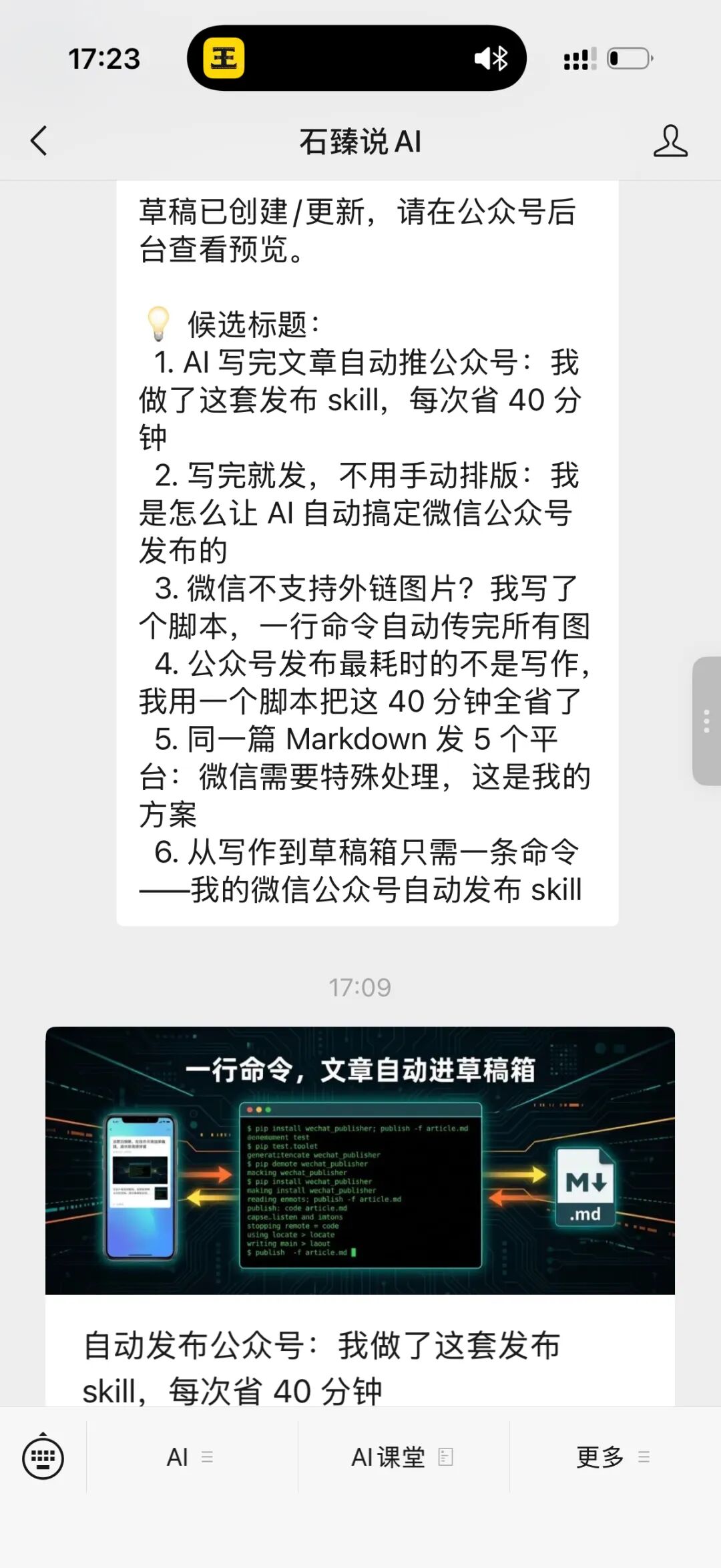The height and width of the screenshot is (1568, 721).
Task: Tap the 17:09 timestamp
Action: pos(360,987)
